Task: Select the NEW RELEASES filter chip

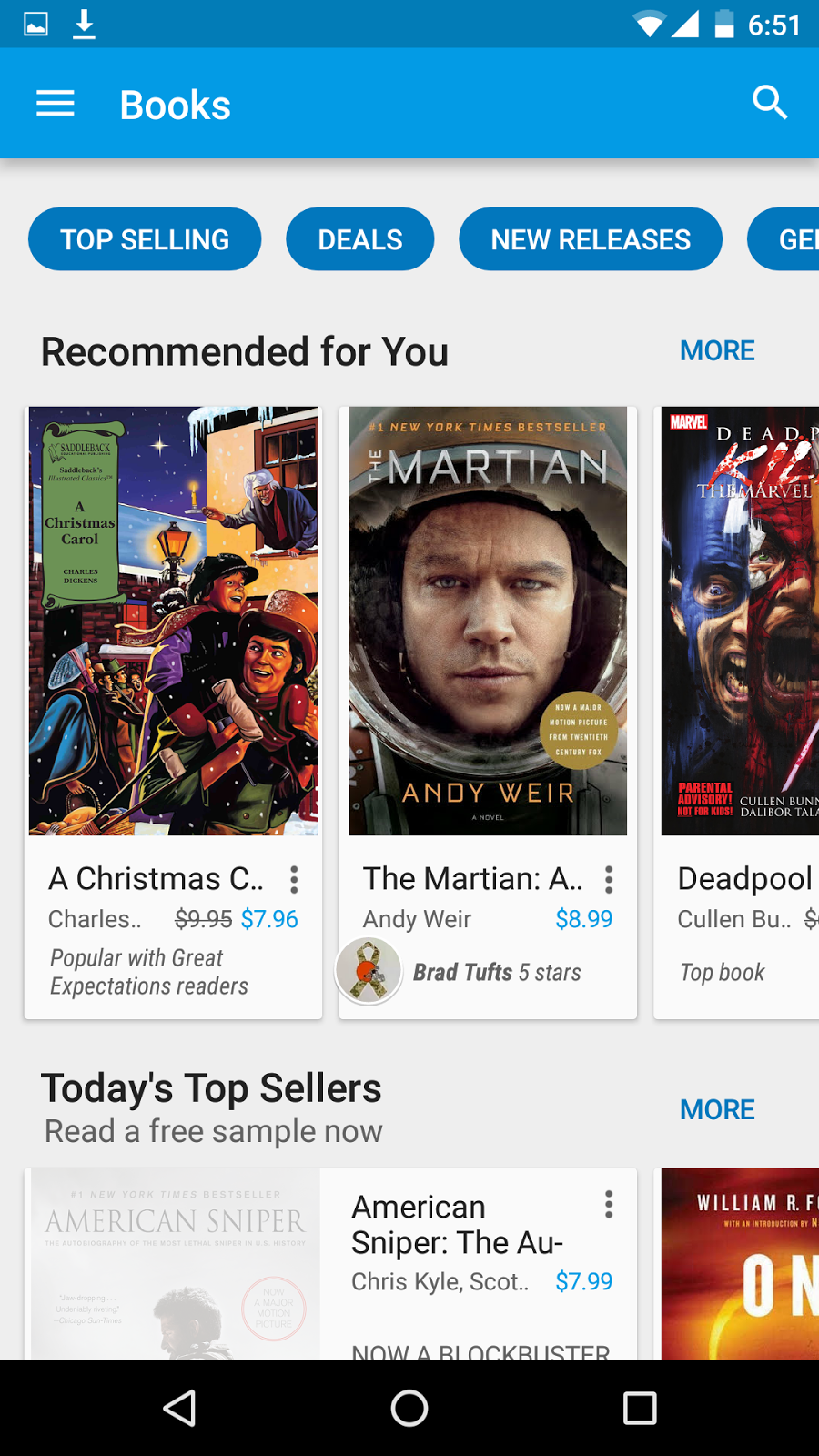Action: (x=590, y=238)
